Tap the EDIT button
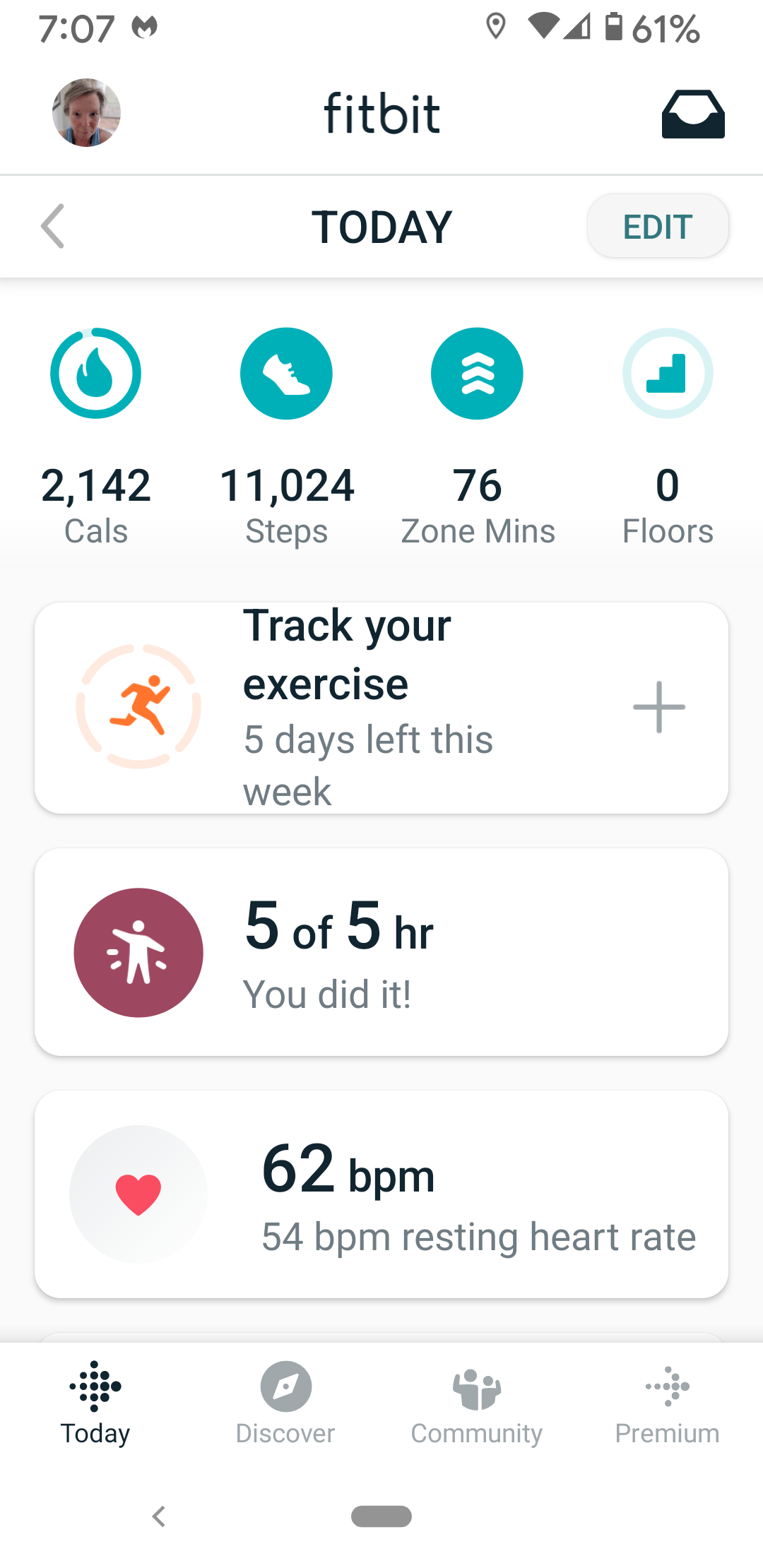The width and height of the screenshot is (763, 1568). tap(656, 226)
